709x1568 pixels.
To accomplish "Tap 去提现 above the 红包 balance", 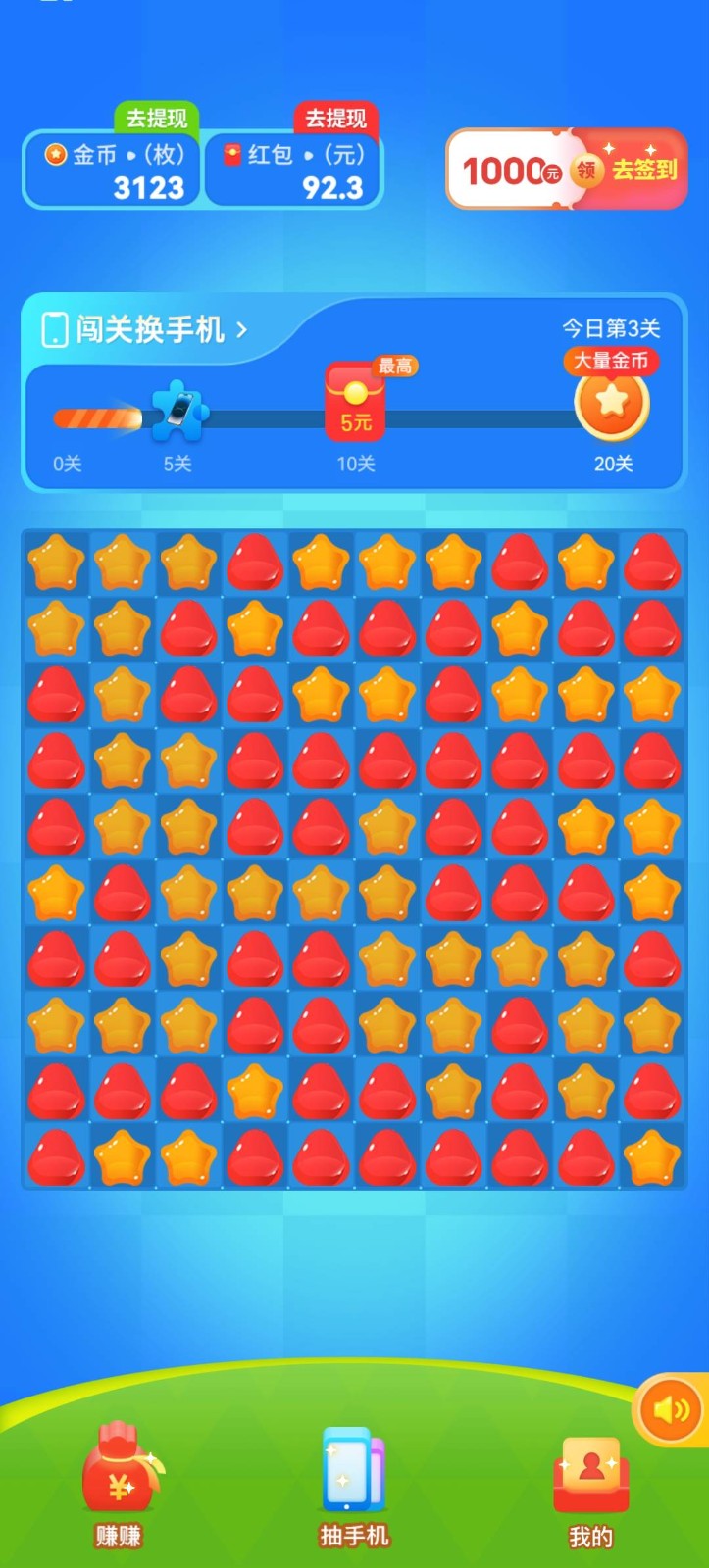I will point(335,119).
